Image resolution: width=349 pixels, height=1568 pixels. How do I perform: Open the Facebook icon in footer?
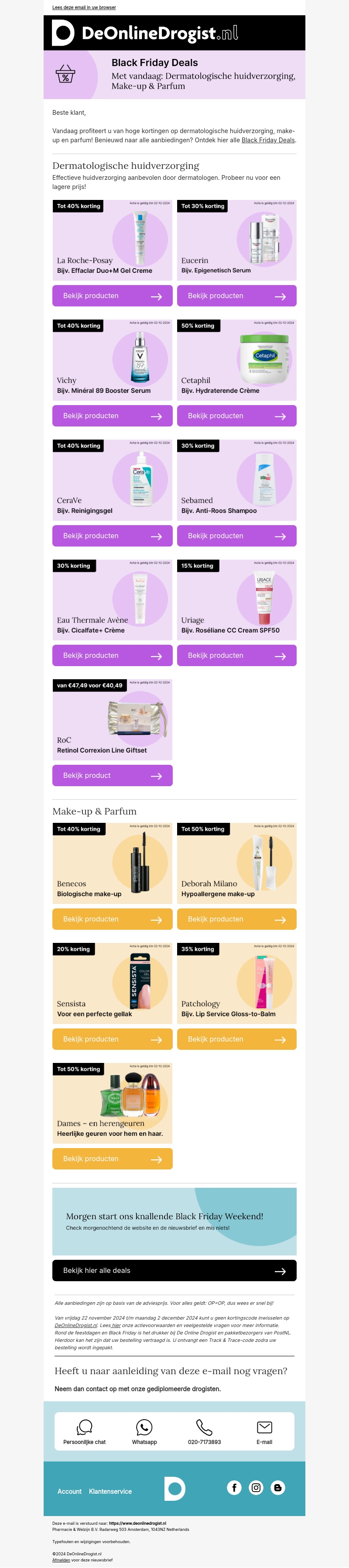[x=234, y=1487]
